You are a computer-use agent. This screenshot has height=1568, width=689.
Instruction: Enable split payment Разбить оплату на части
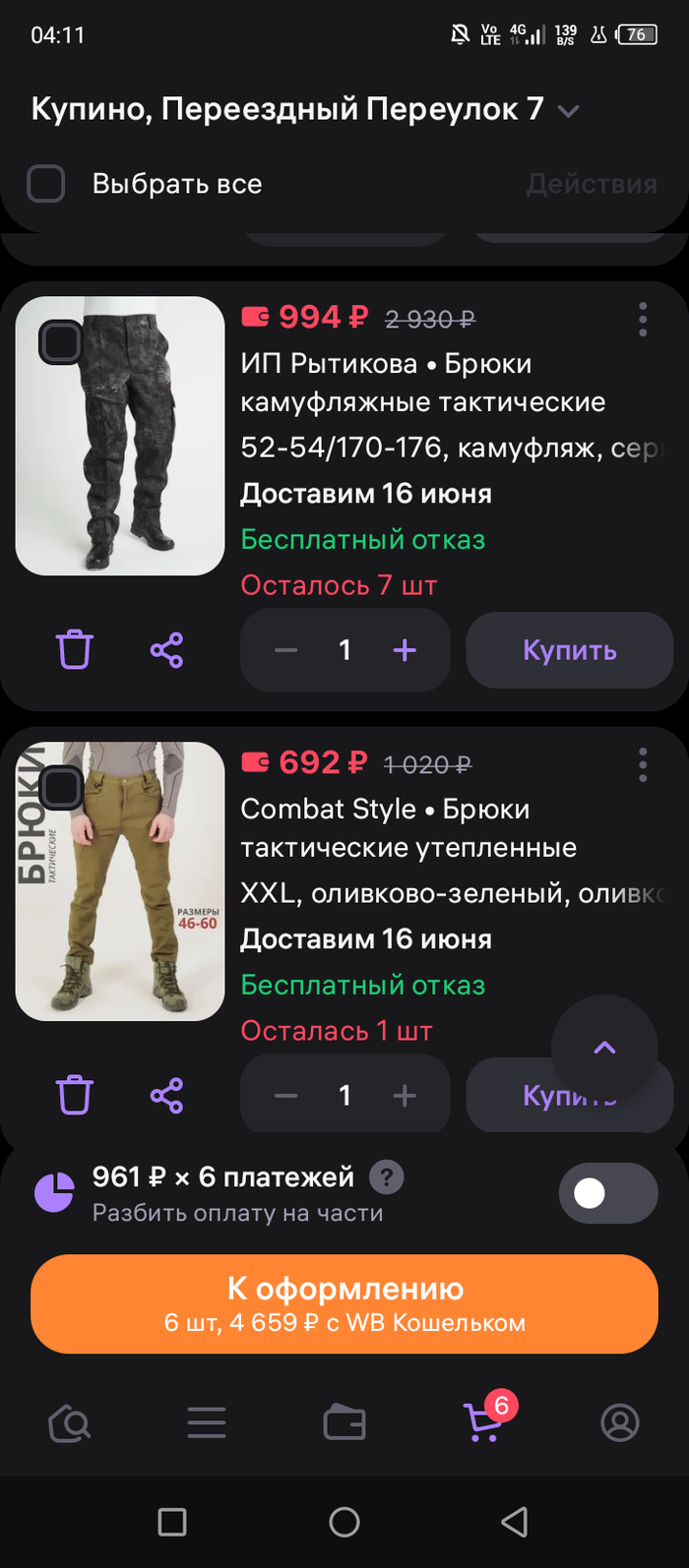[607, 1193]
